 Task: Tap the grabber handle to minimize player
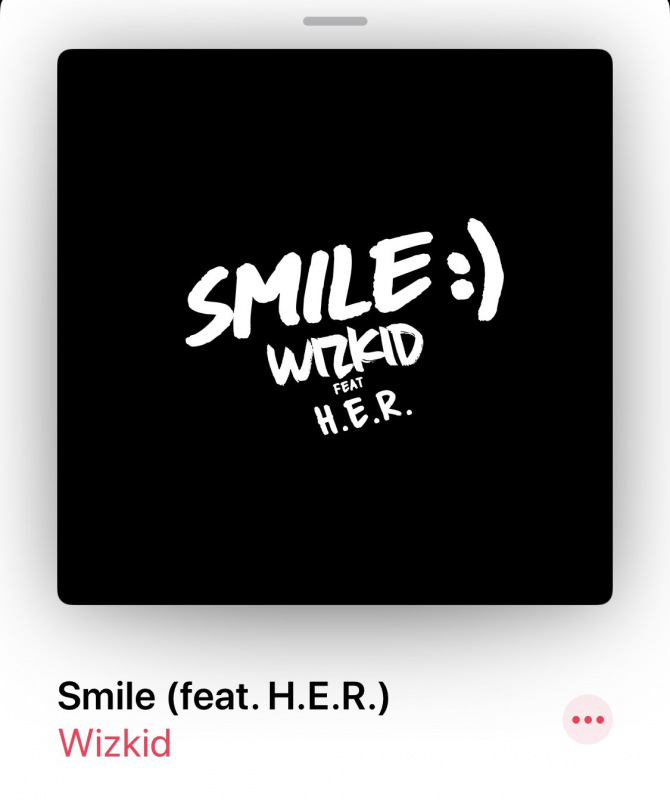(335, 21)
